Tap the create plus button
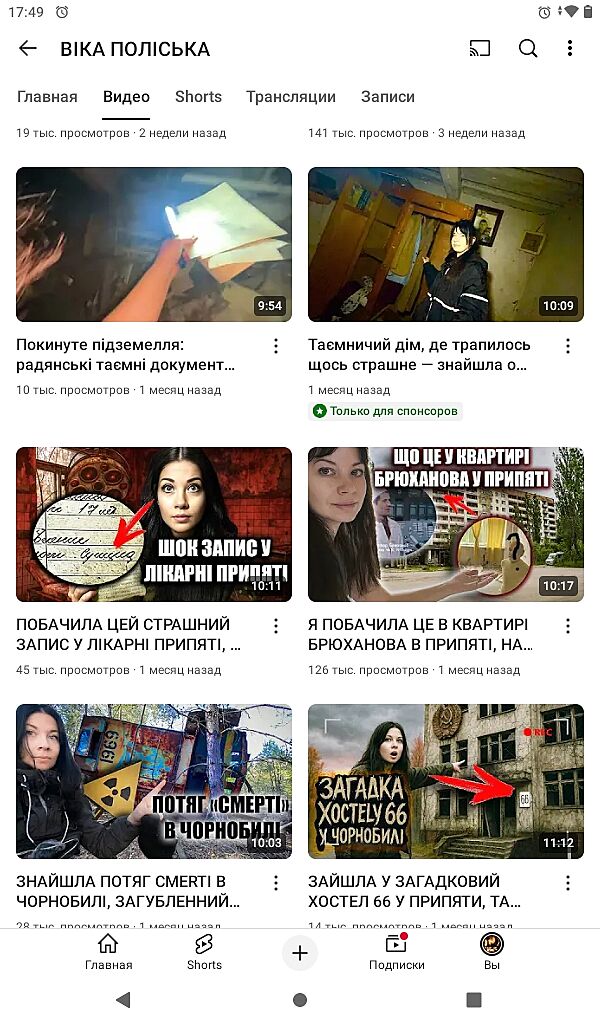Image resolution: width=600 pixels, height=1024 pixels. (x=300, y=953)
